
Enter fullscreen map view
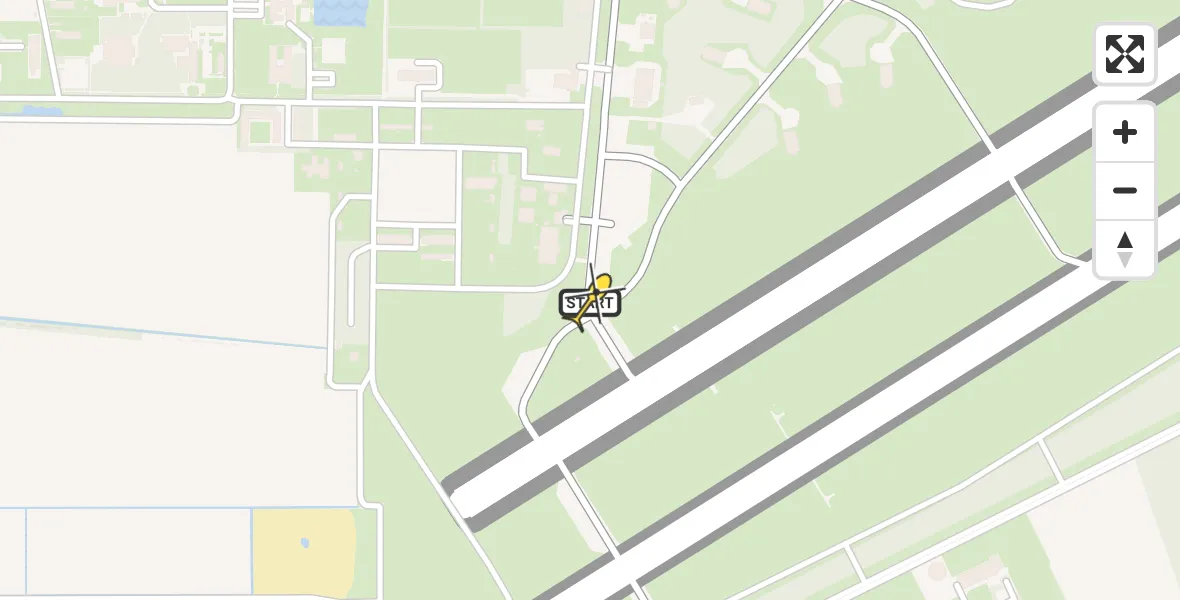tap(1125, 54)
